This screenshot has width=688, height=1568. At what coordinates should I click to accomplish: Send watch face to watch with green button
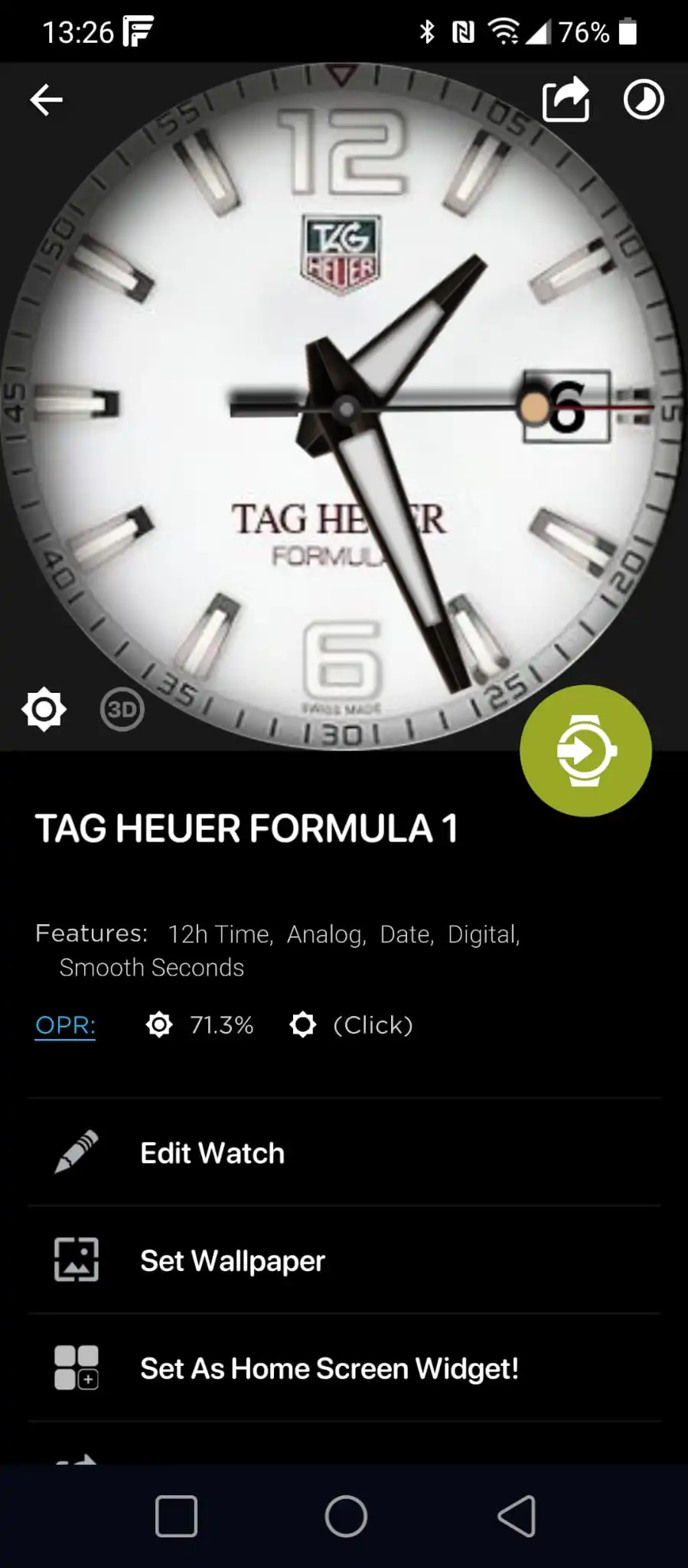point(585,750)
